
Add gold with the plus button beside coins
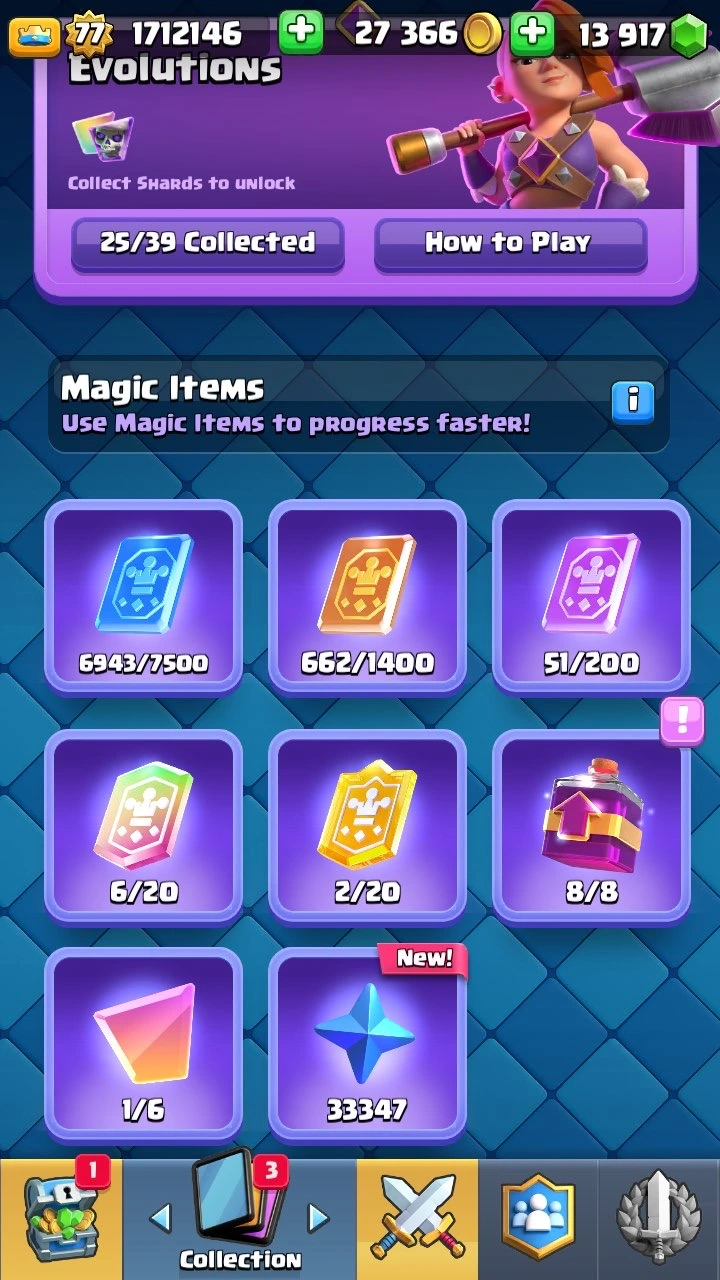(532, 34)
